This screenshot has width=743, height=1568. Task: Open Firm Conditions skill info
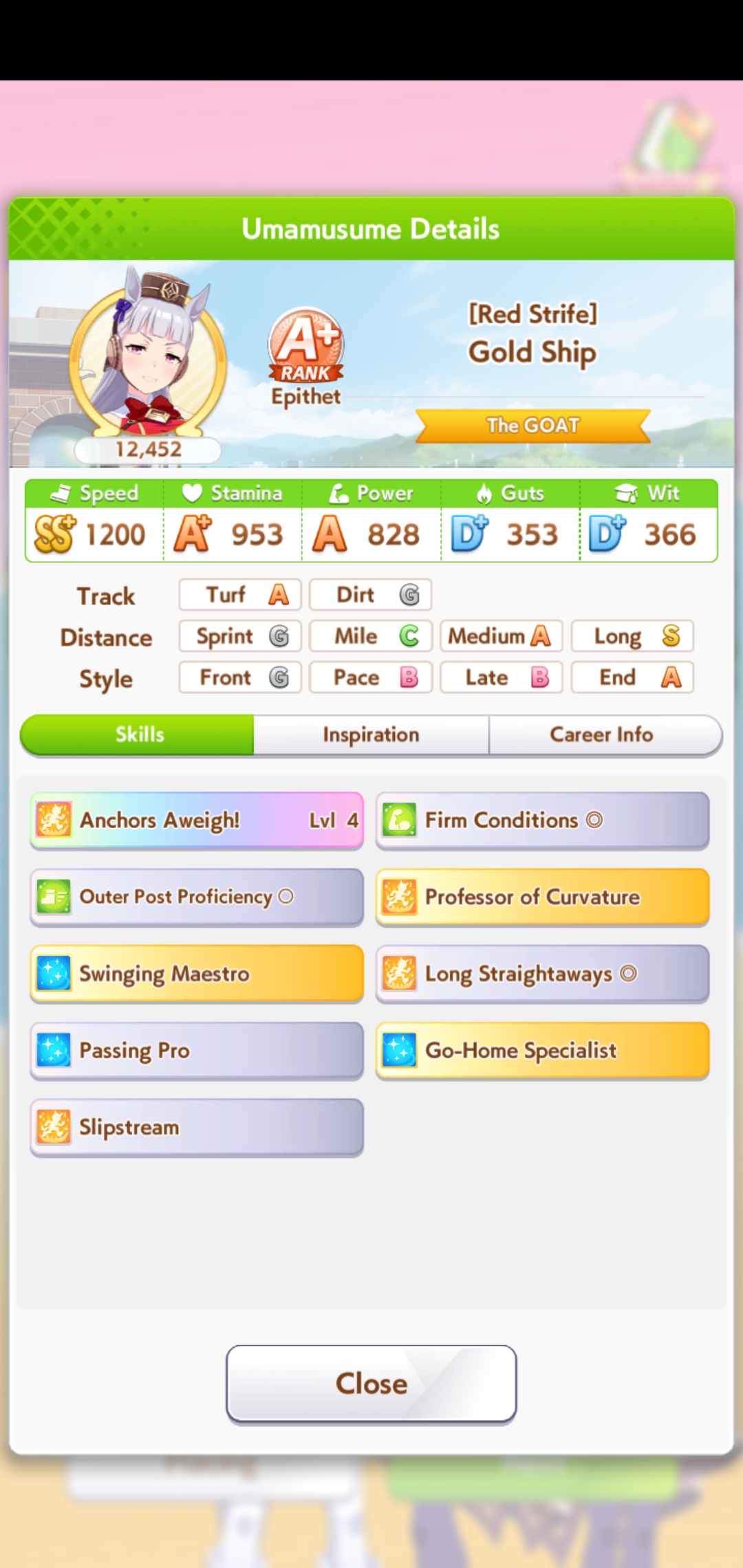542,820
